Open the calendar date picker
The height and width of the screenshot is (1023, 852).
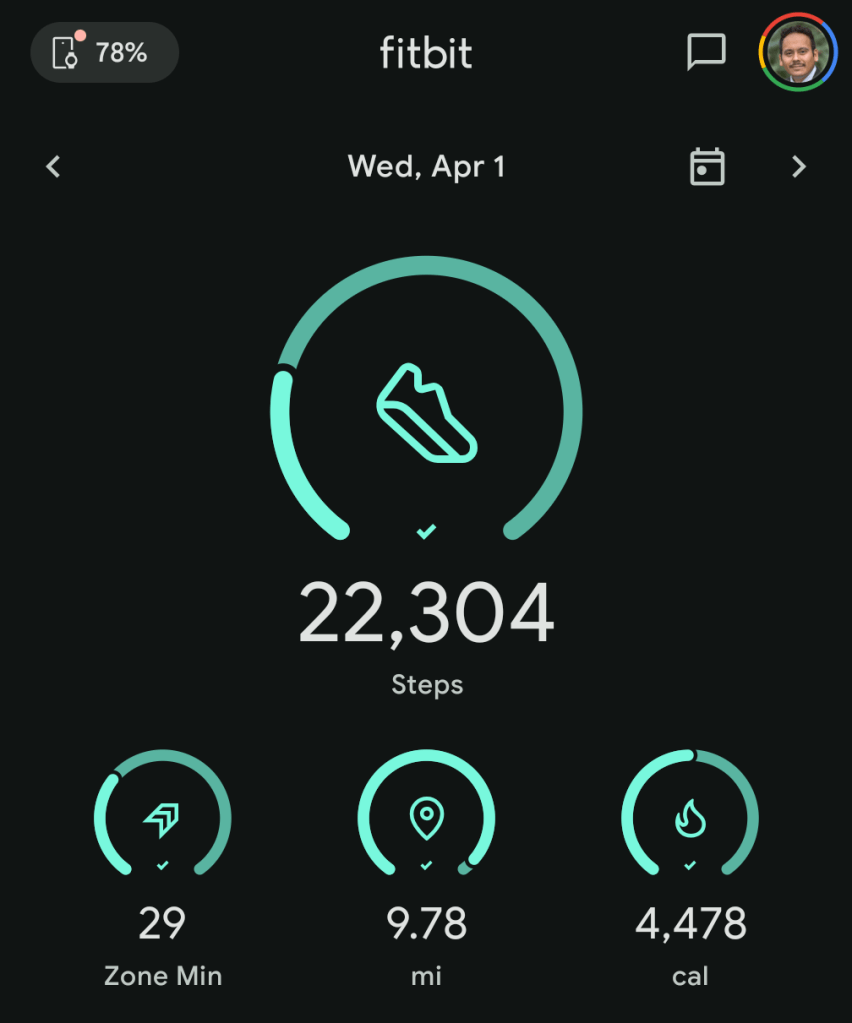pos(707,167)
